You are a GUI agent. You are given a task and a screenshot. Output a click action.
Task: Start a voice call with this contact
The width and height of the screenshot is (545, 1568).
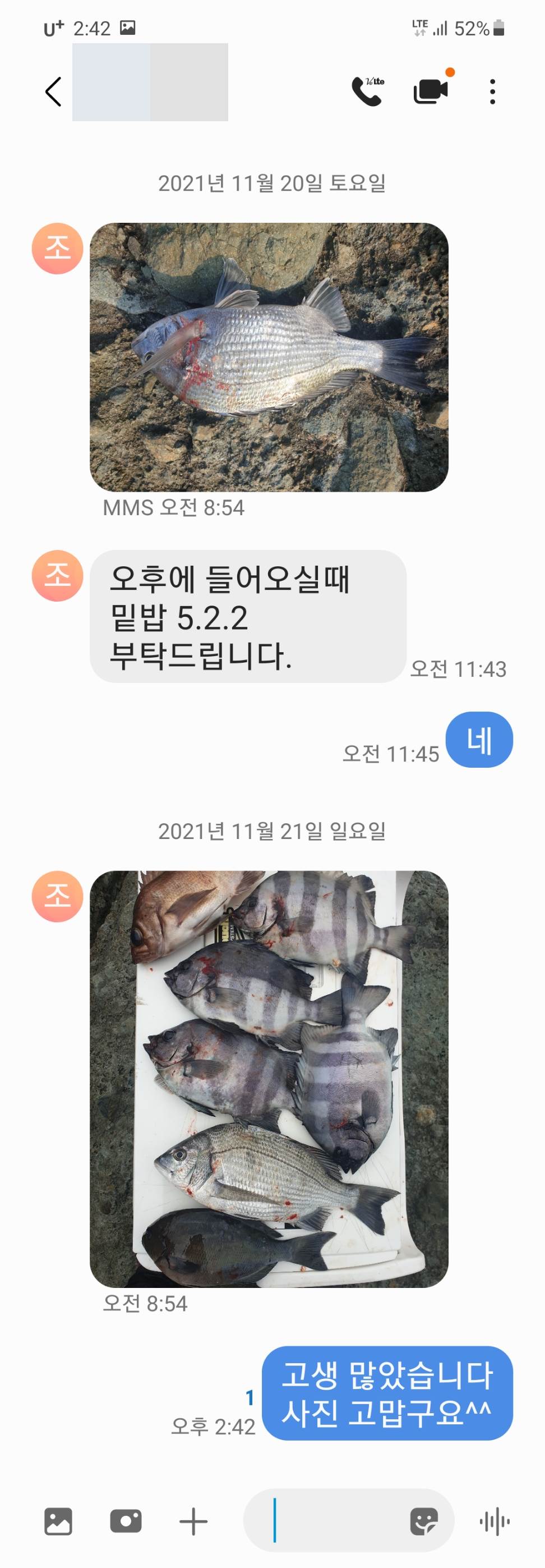(367, 91)
